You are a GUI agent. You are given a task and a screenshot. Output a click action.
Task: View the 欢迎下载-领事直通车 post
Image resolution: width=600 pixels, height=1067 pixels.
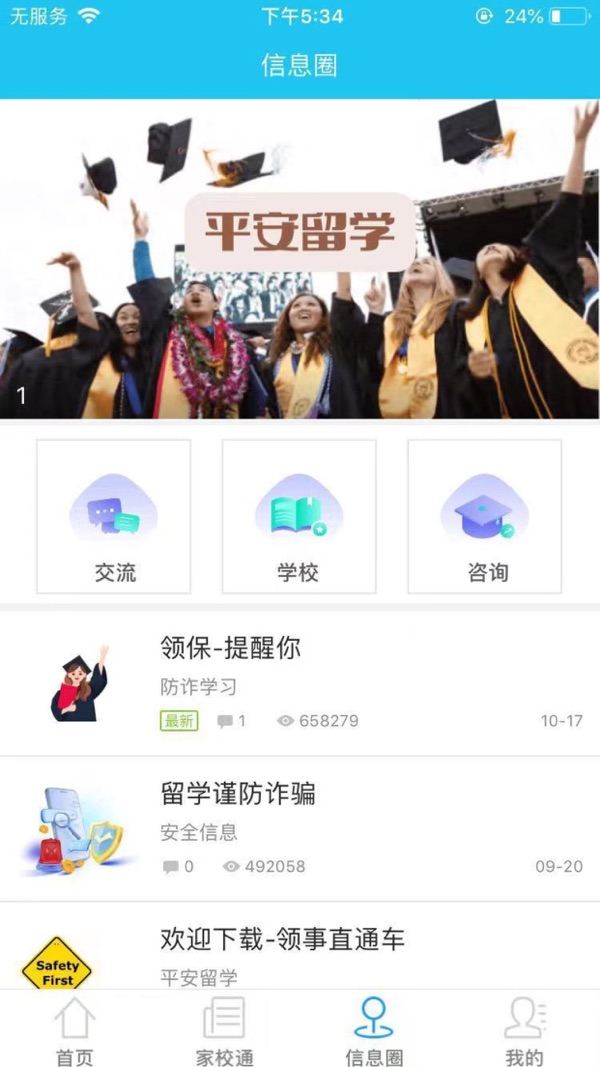[300, 950]
